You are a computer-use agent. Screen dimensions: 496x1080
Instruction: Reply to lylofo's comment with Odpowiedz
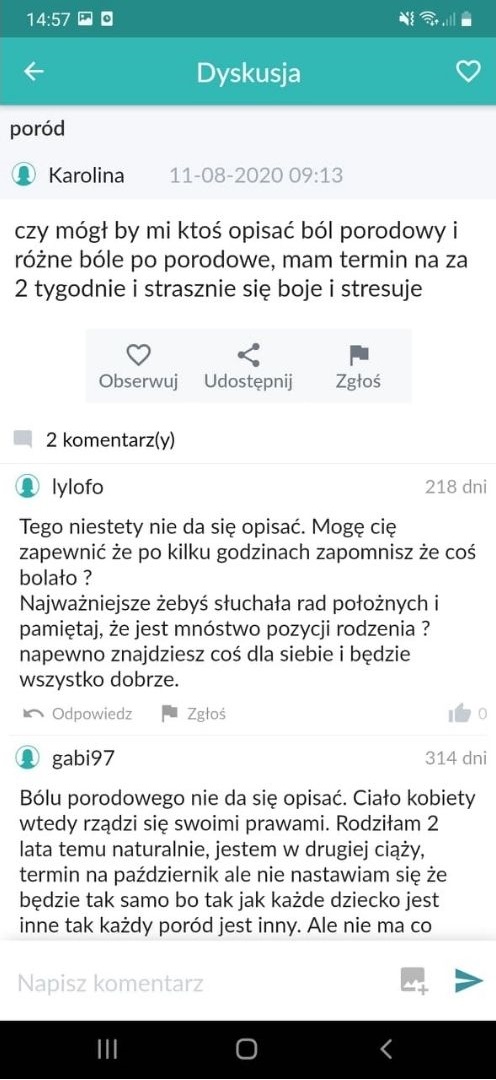(x=77, y=714)
